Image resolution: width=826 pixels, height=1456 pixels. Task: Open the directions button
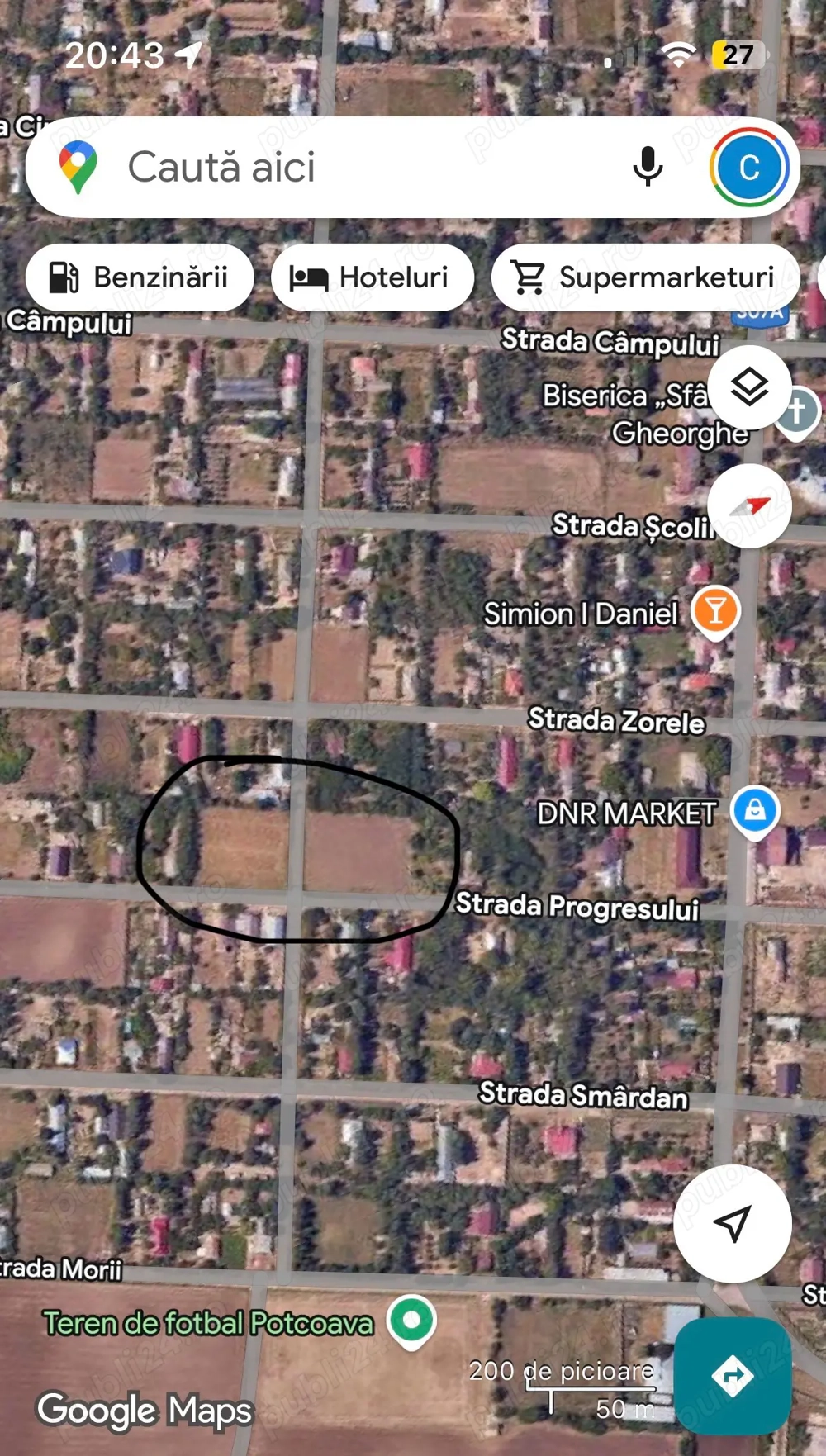732,1375
